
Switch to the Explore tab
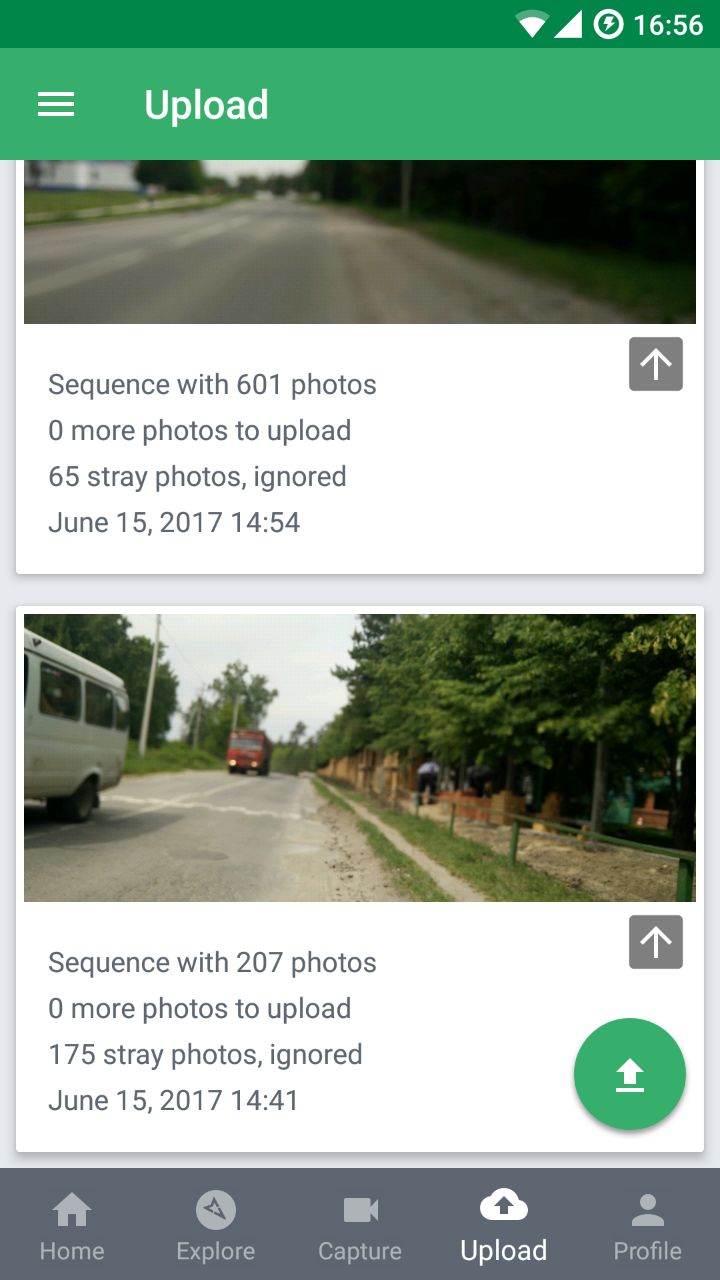pyautogui.click(x=216, y=1224)
